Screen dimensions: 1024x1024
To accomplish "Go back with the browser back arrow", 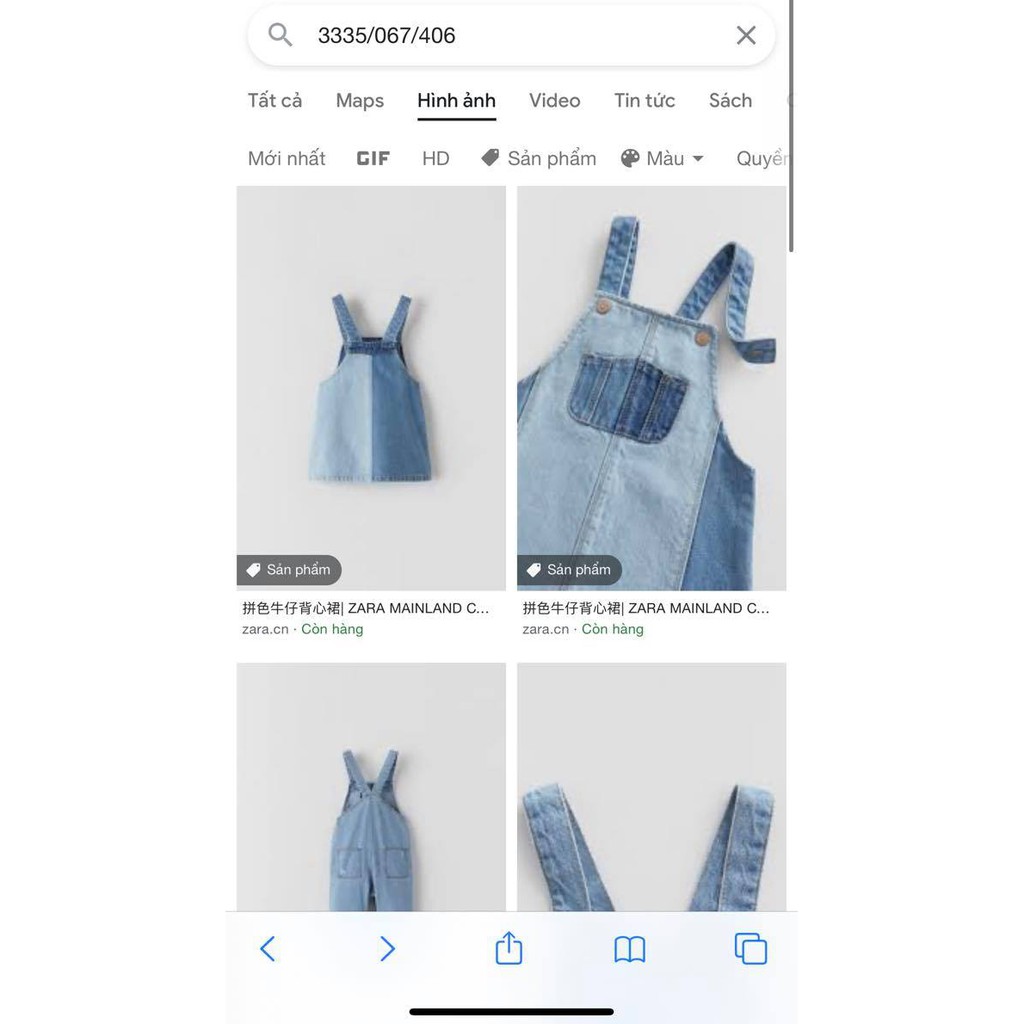I will [x=267, y=949].
